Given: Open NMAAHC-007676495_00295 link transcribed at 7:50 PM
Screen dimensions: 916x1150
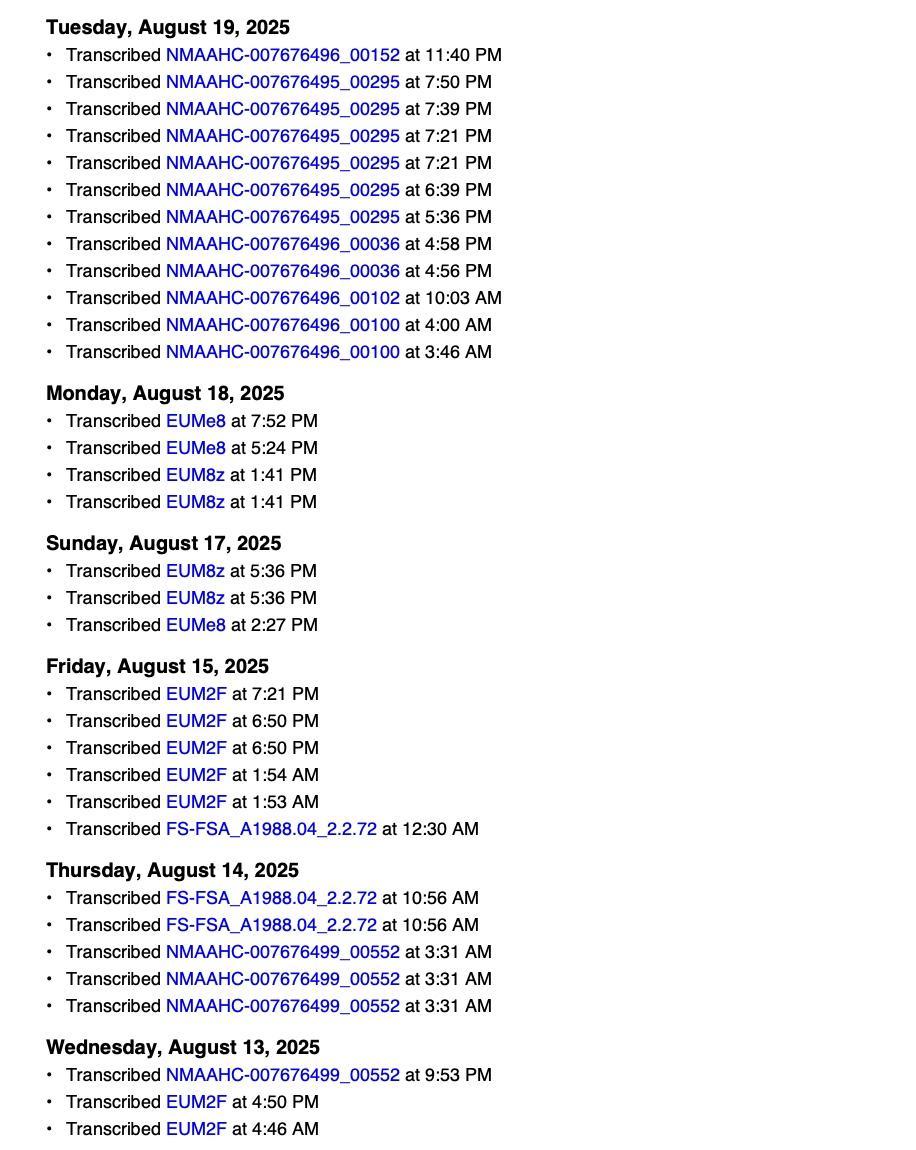Looking at the screenshot, I should point(282,82).
